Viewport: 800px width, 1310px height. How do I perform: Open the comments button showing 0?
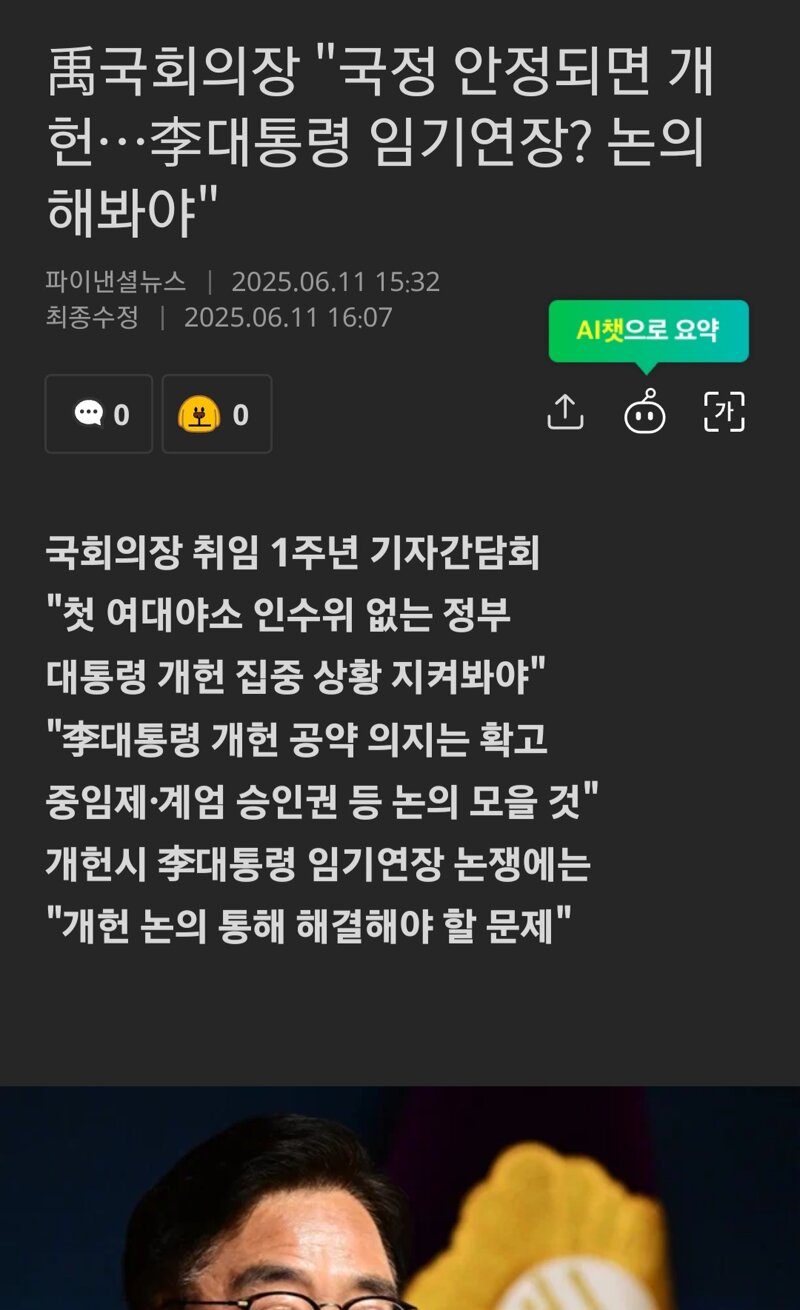(x=99, y=414)
